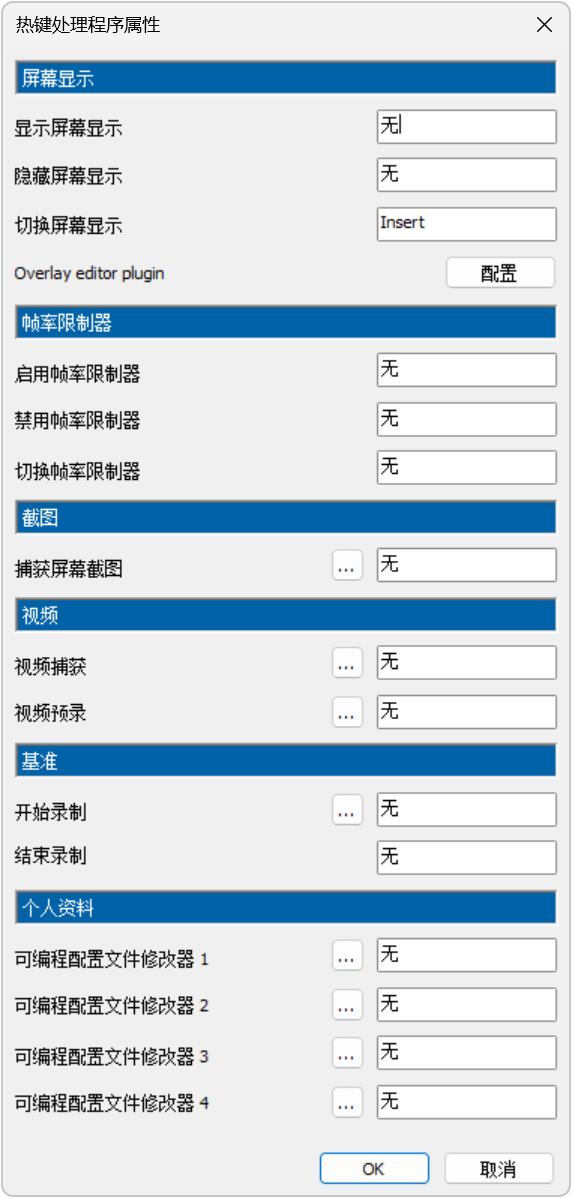Open ... options for 可编程配置文件修改器 4

tap(348, 1102)
